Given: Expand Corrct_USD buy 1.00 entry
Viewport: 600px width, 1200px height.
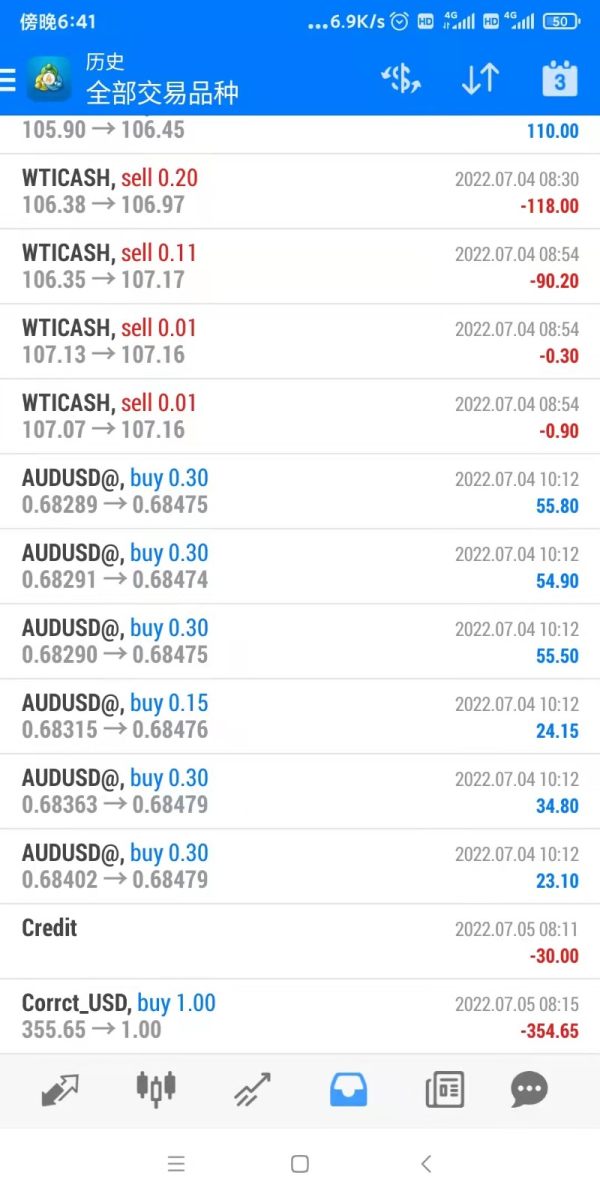Looking at the screenshot, I should point(300,1016).
